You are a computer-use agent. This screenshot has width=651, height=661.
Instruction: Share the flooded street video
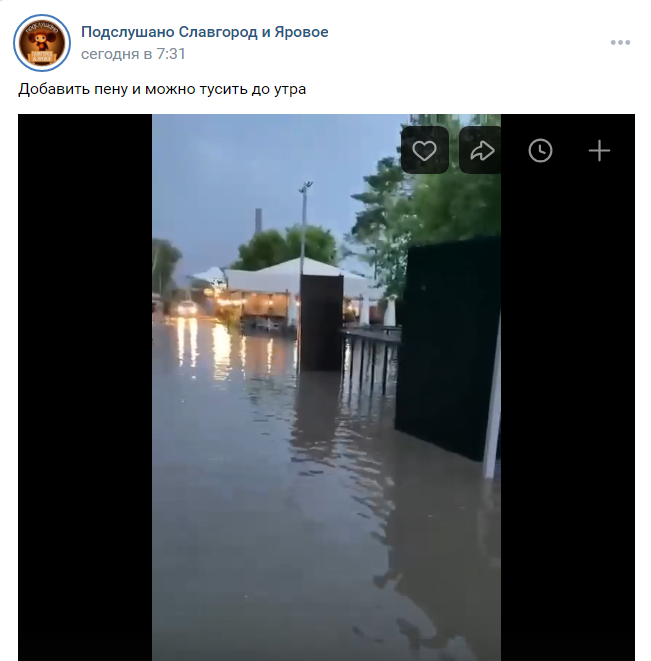483,151
